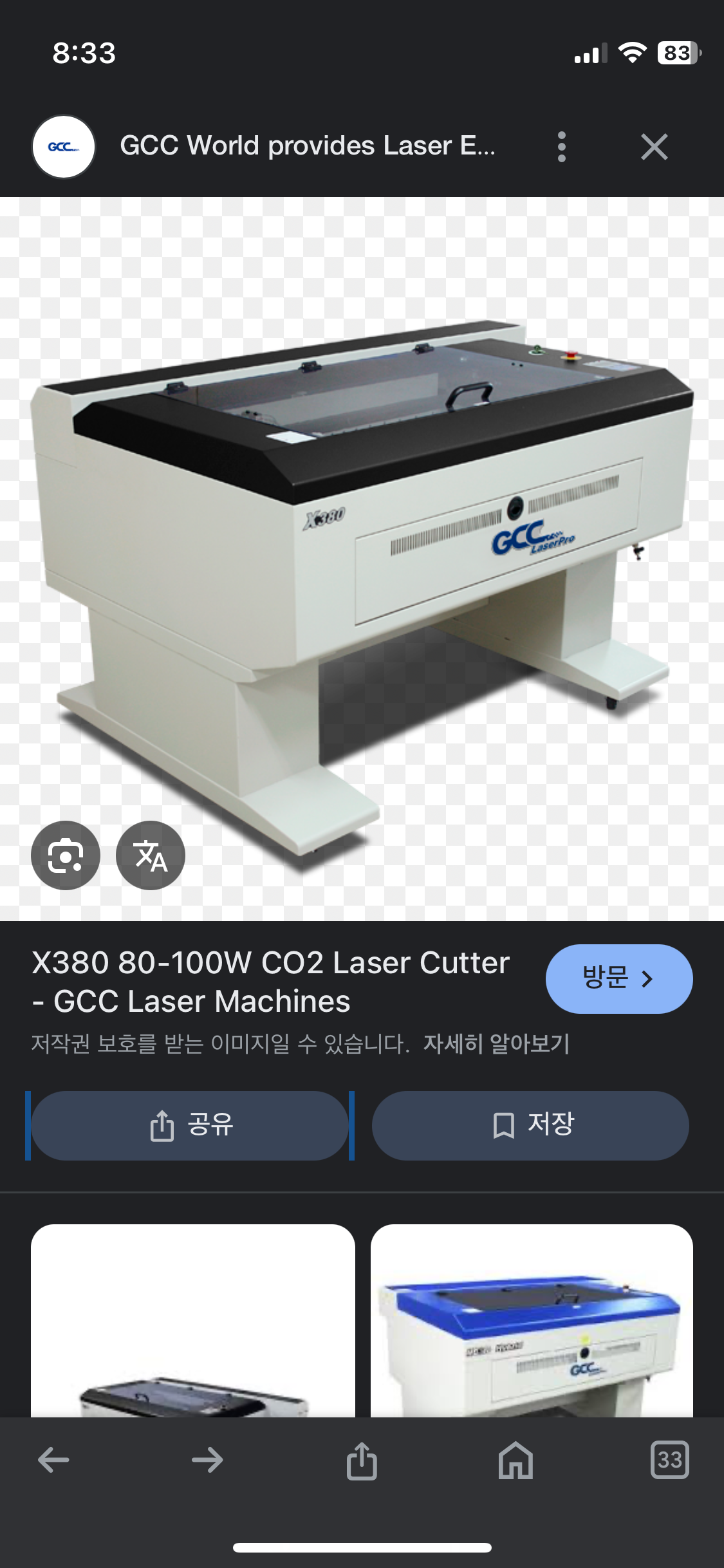This screenshot has width=724, height=1568.
Task: Tap the 방문 visit button
Action: pos(618,978)
